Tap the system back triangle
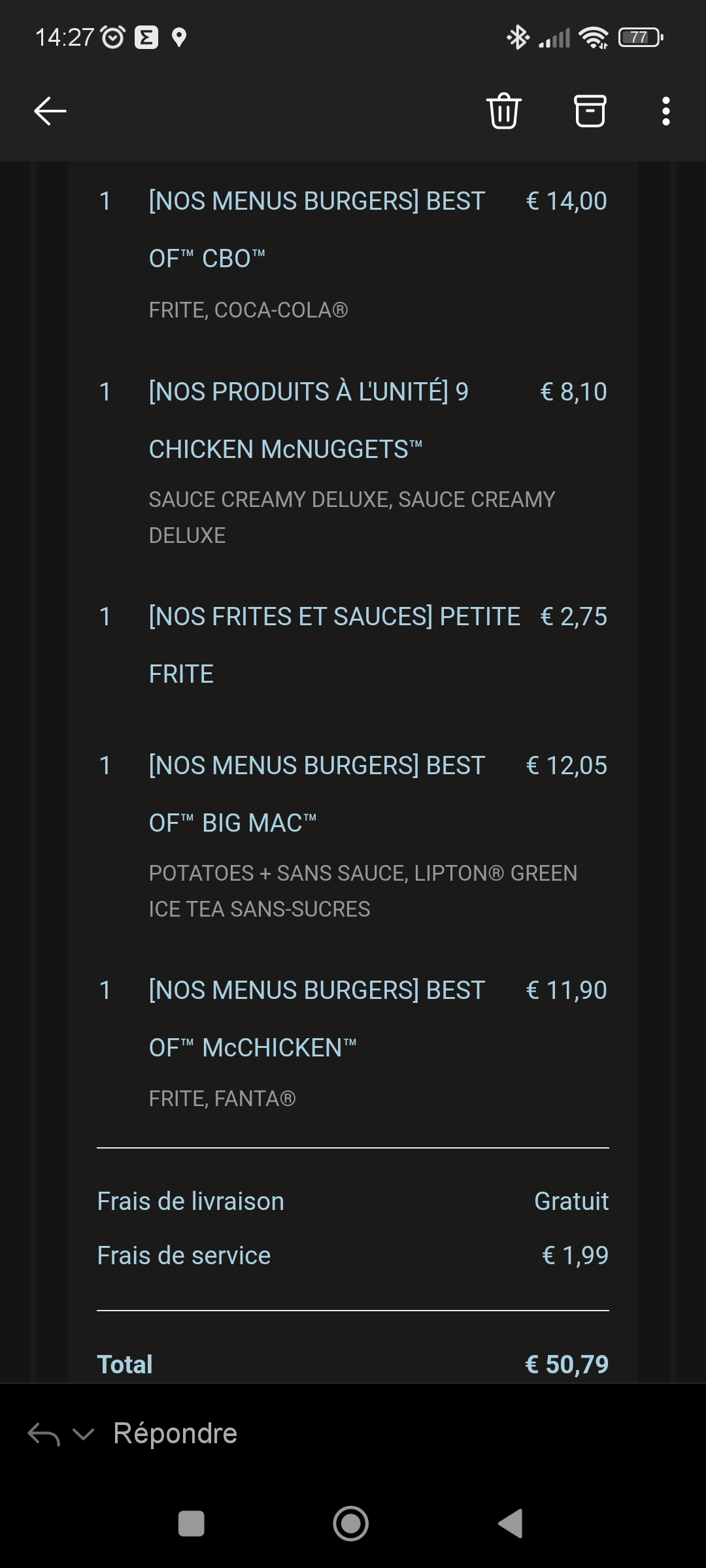The width and height of the screenshot is (706, 1568). tap(511, 1524)
